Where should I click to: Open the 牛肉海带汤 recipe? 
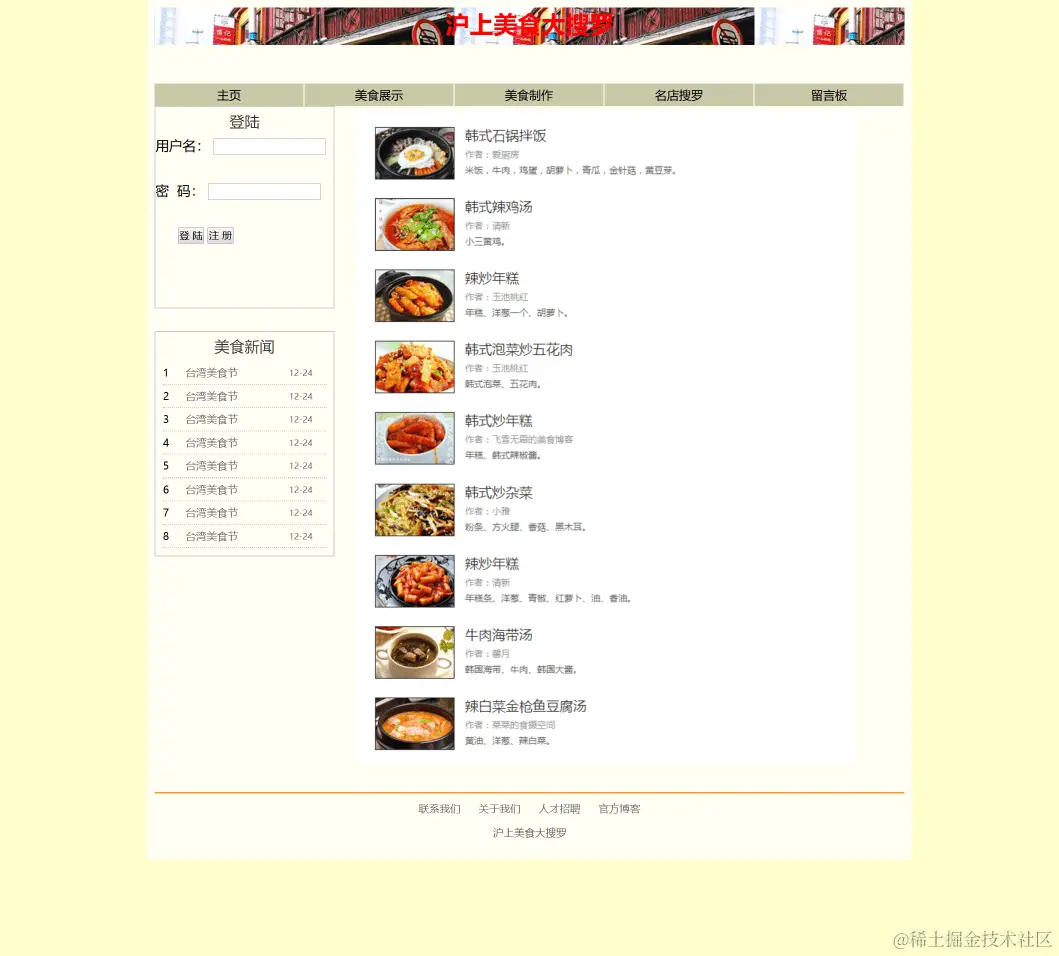499,635
